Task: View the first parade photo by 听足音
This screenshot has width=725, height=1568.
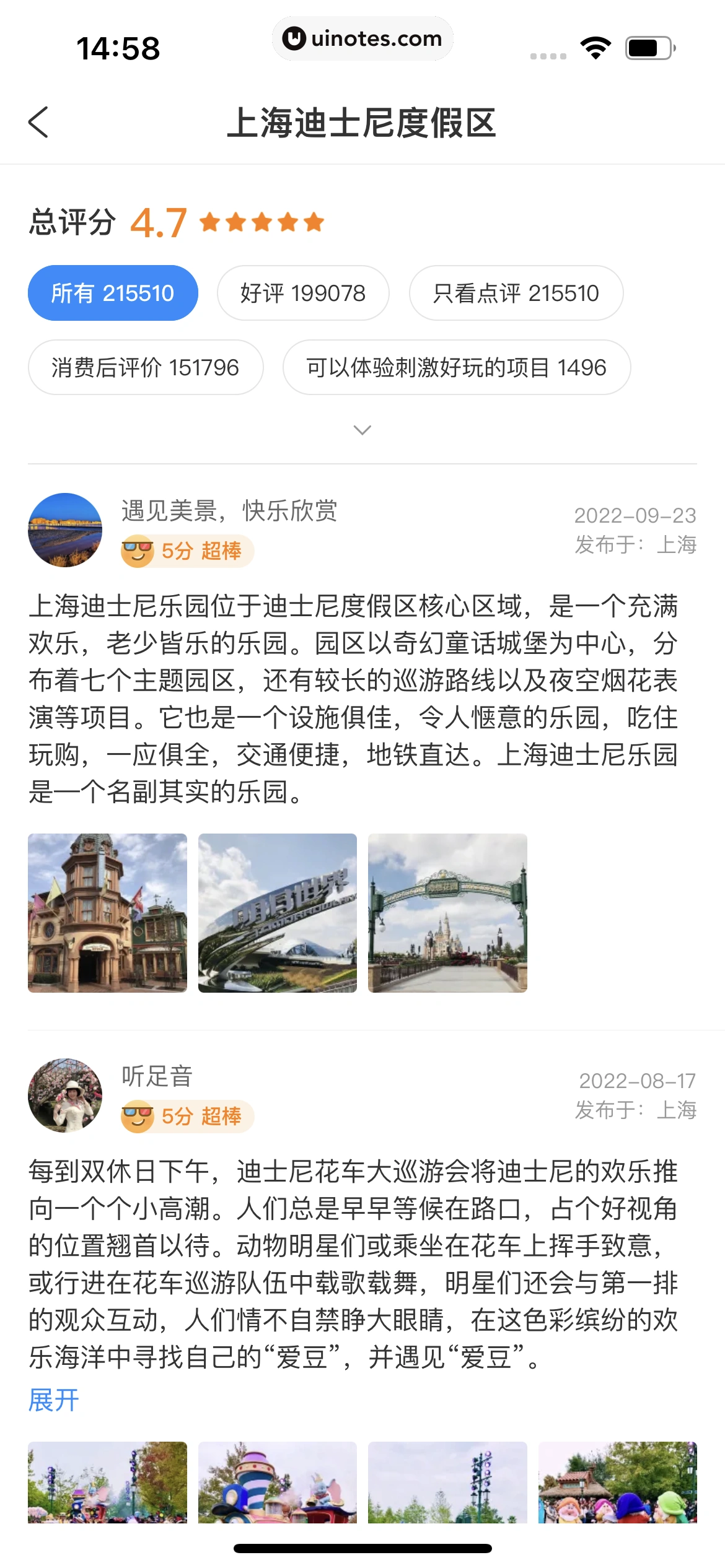Action: (x=107, y=1482)
